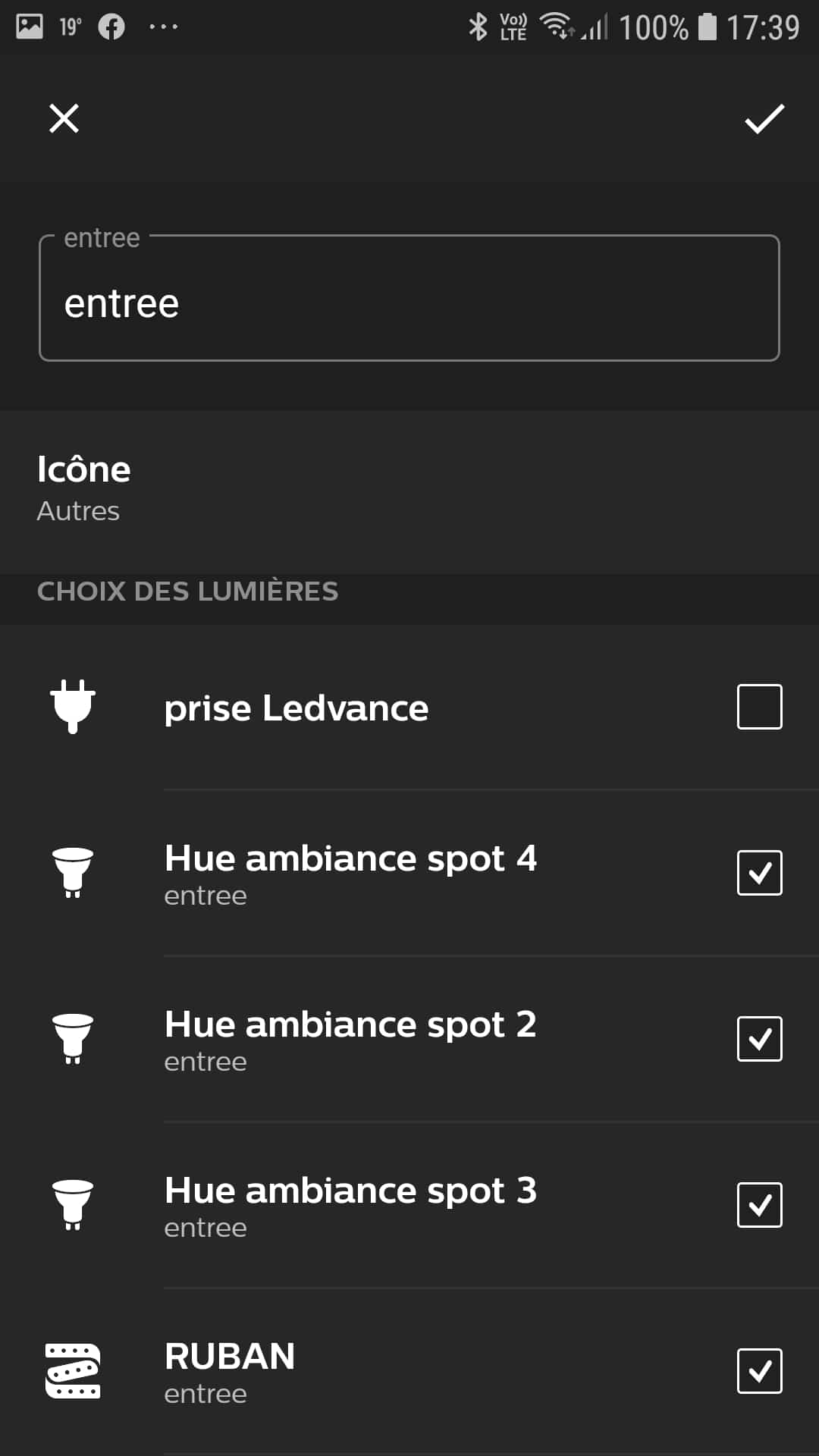
Task: Uncheck Hue ambiance spot 4
Action: click(759, 873)
